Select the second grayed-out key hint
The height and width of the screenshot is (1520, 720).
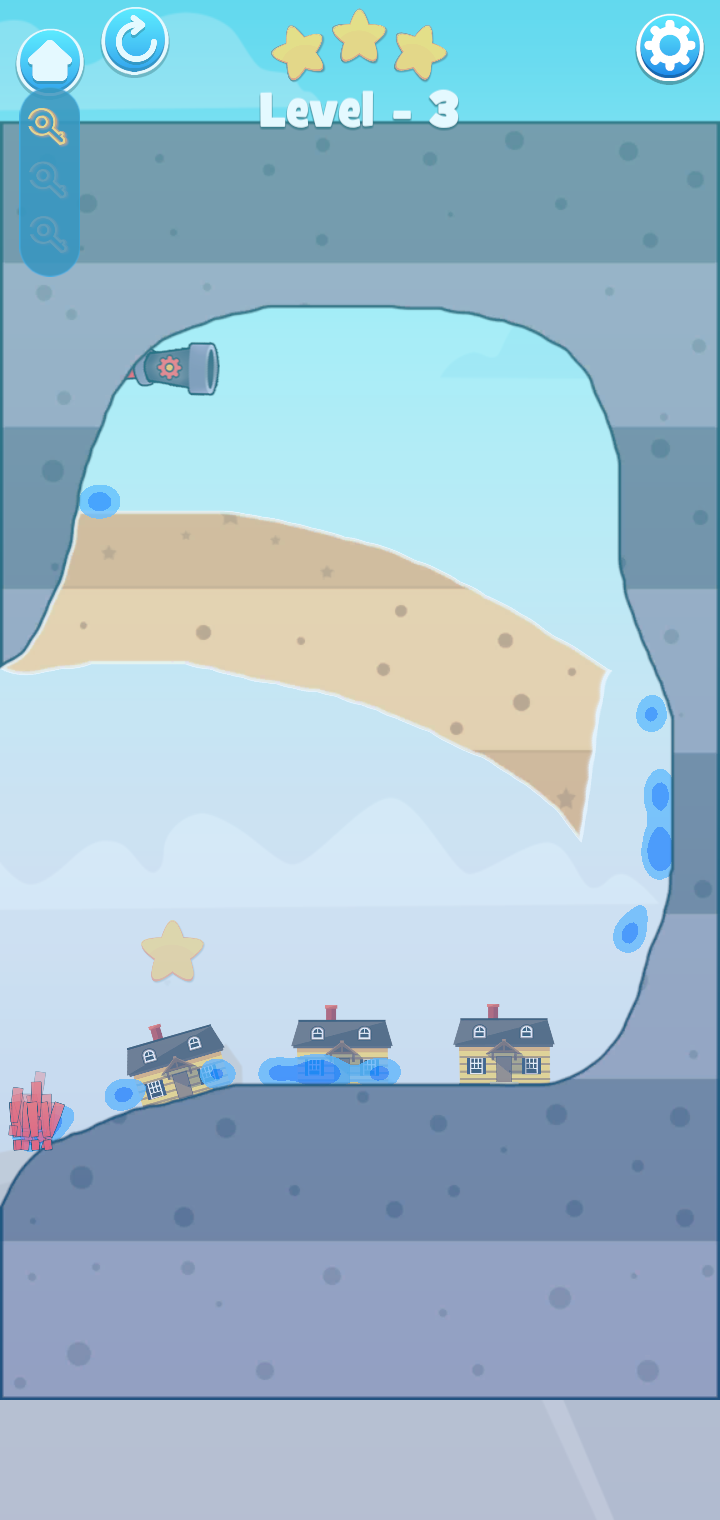pyautogui.click(x=48, y=178)
